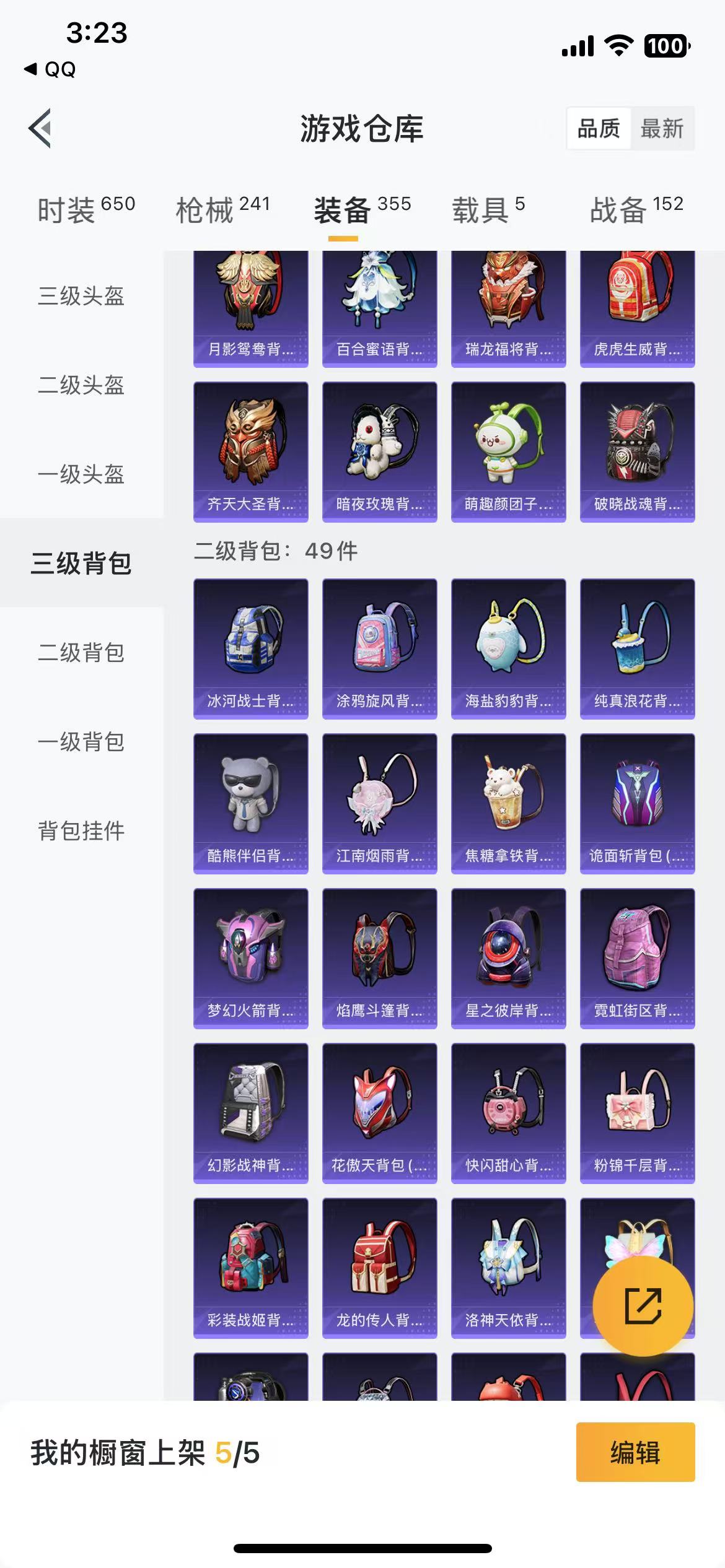This screenshot has height=1568, width=725.
Task: Select 二级头盔 category
Action: point(81,385)
